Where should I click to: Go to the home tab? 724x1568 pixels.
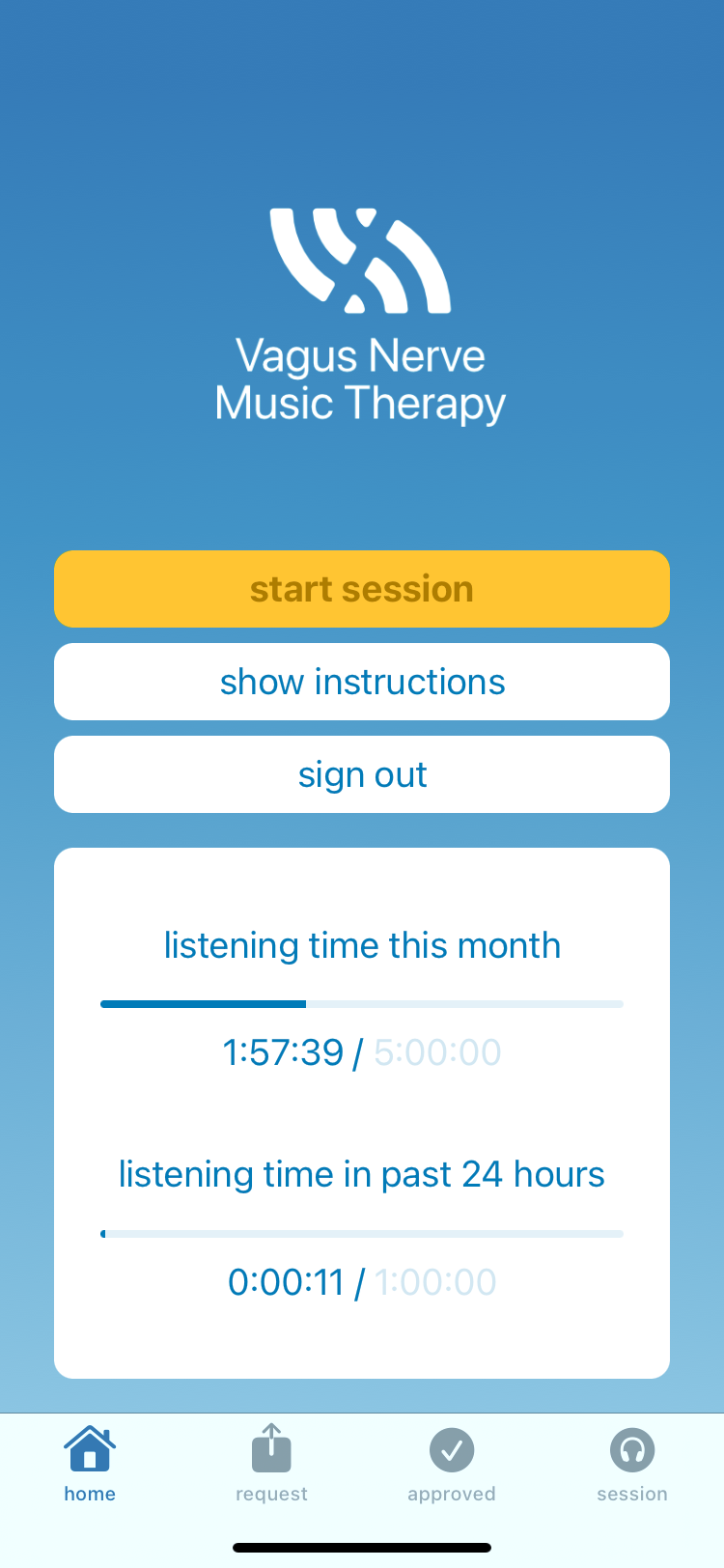[x=90, y=1464]
